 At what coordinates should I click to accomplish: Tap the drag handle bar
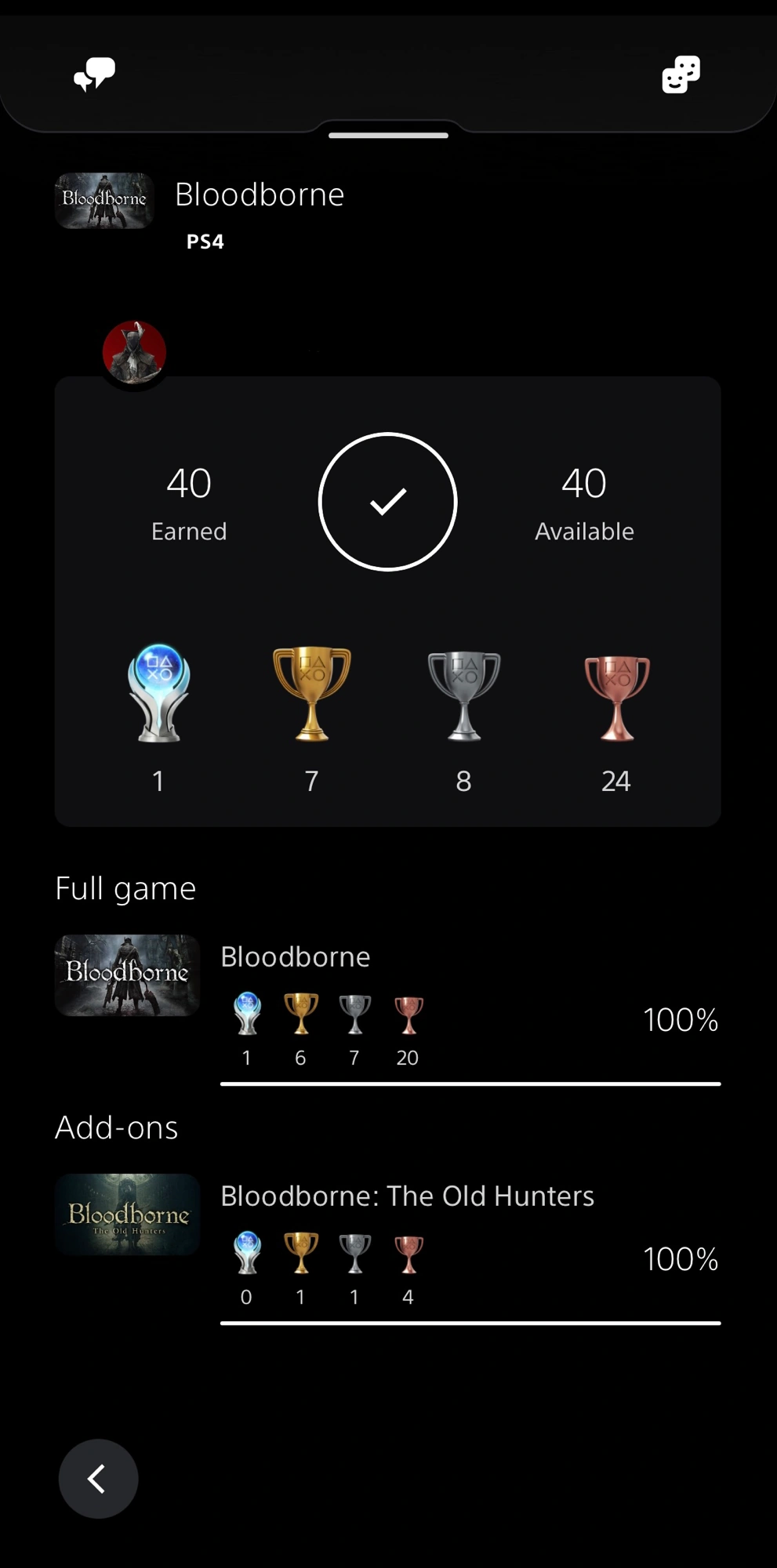coord(388,136)
